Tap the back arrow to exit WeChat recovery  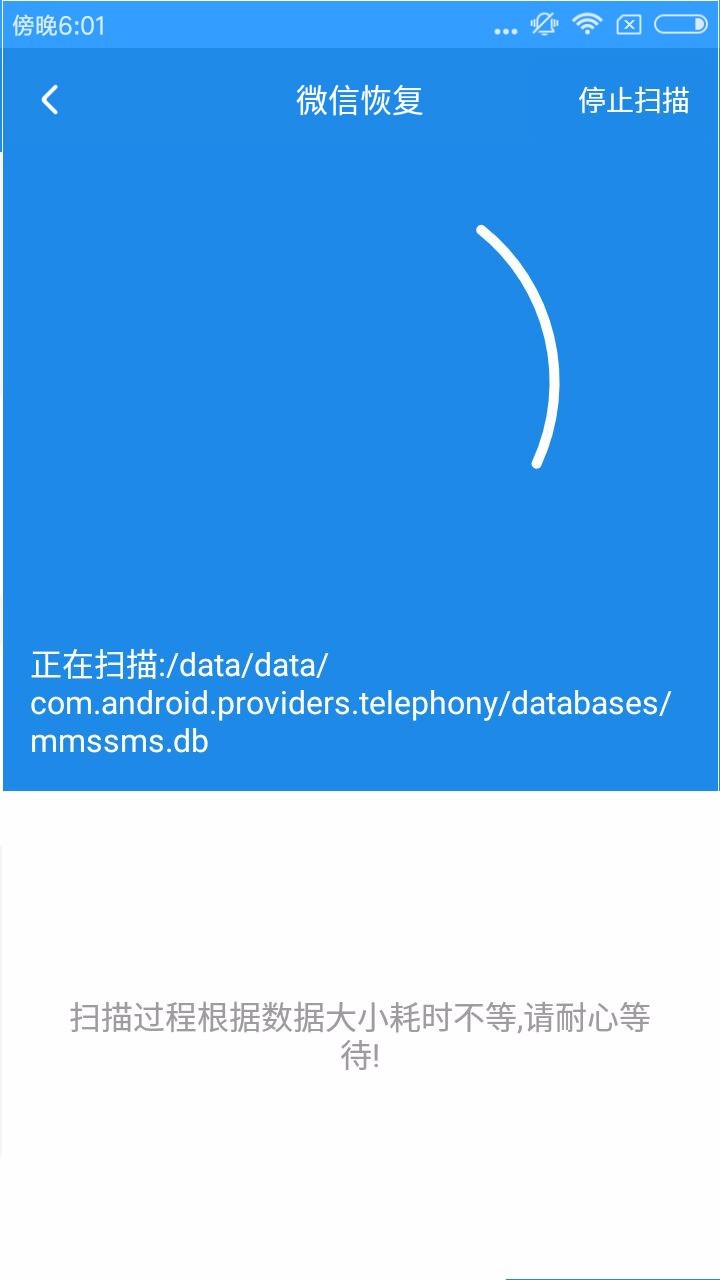pyautogui.click(x=48, y=100)
